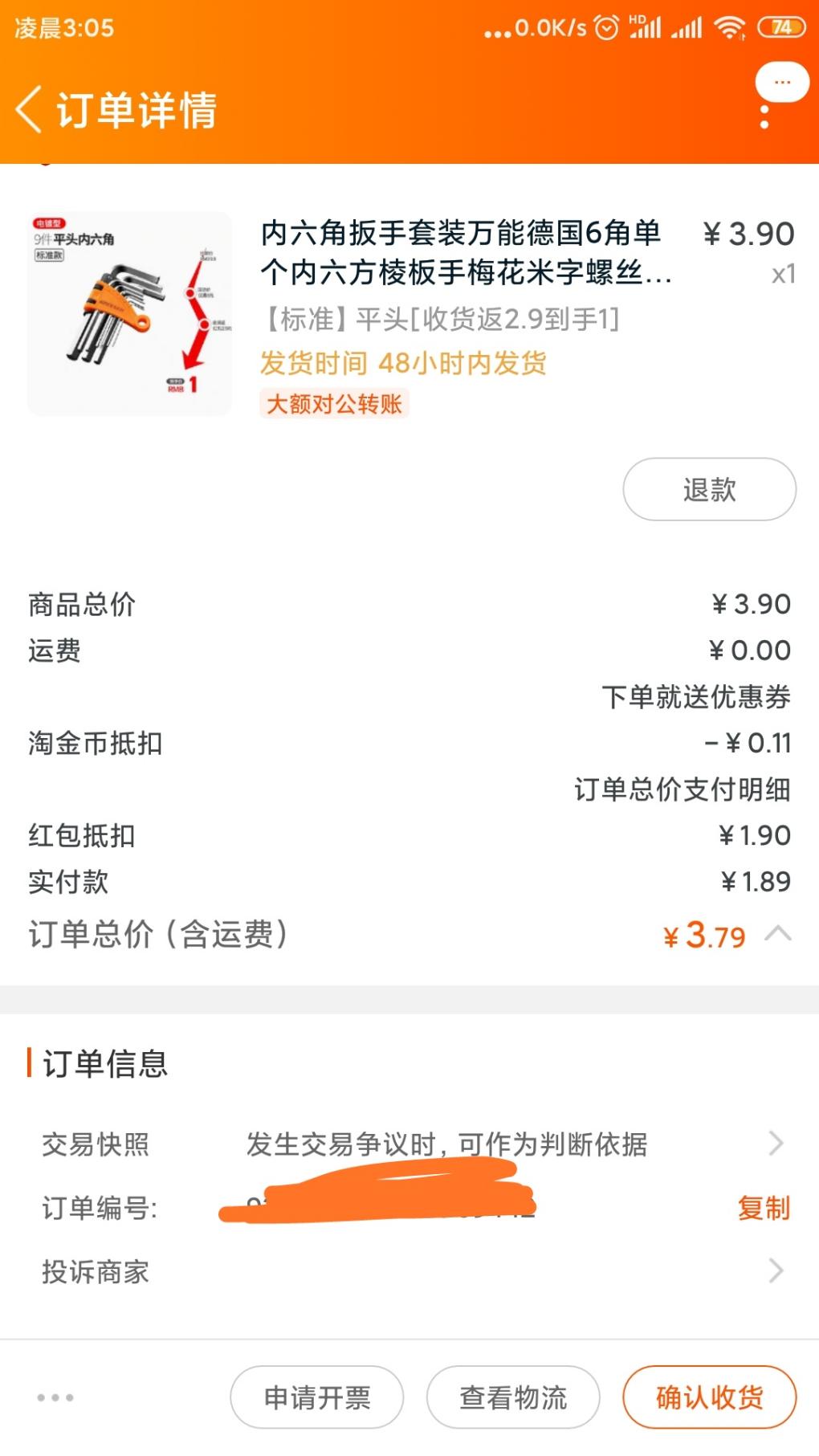
Task: Open the hex wrench product thumbnail
Action: click(x=130, y=314)
